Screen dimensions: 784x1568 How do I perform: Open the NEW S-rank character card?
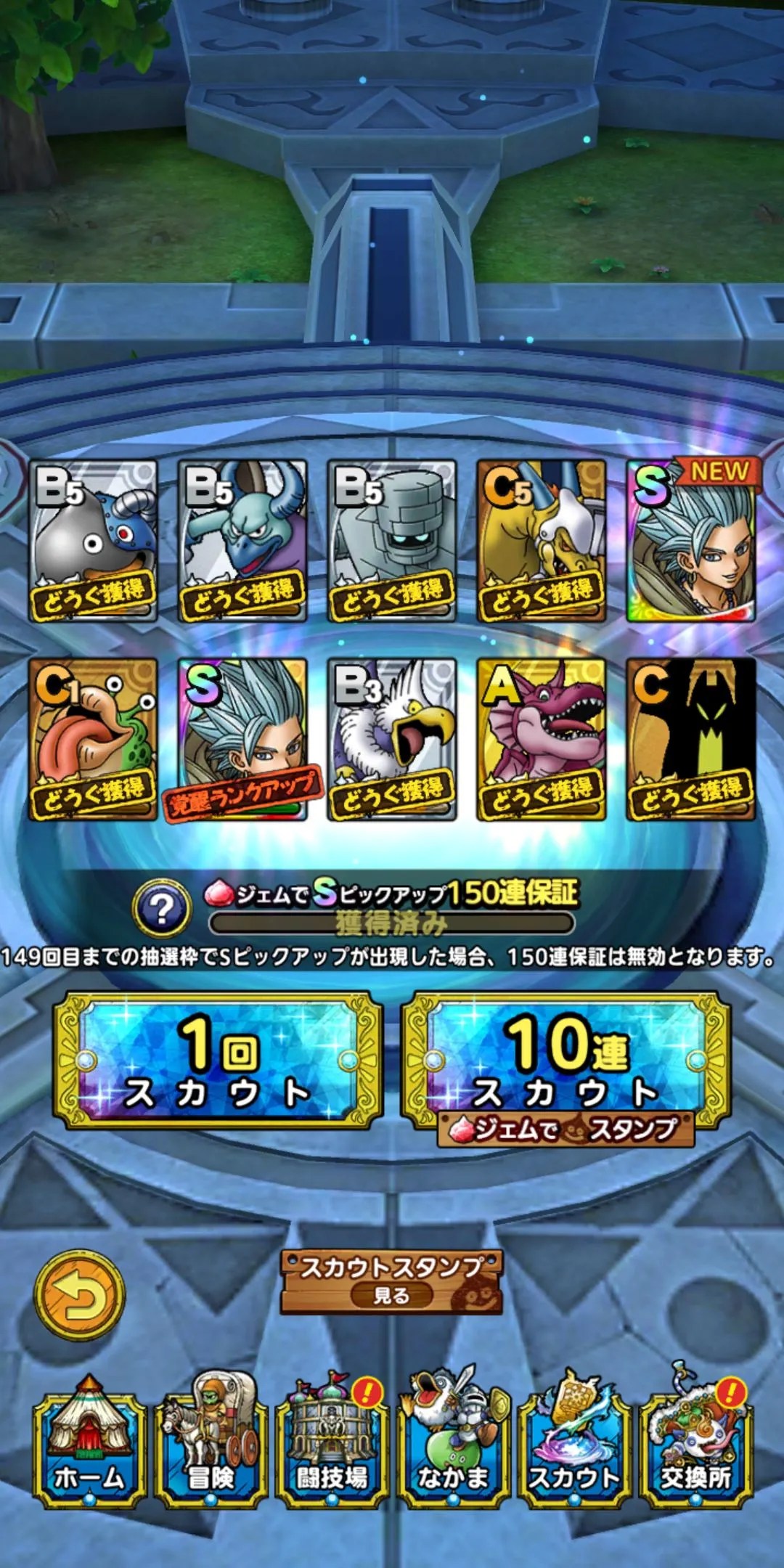point(691,541)
